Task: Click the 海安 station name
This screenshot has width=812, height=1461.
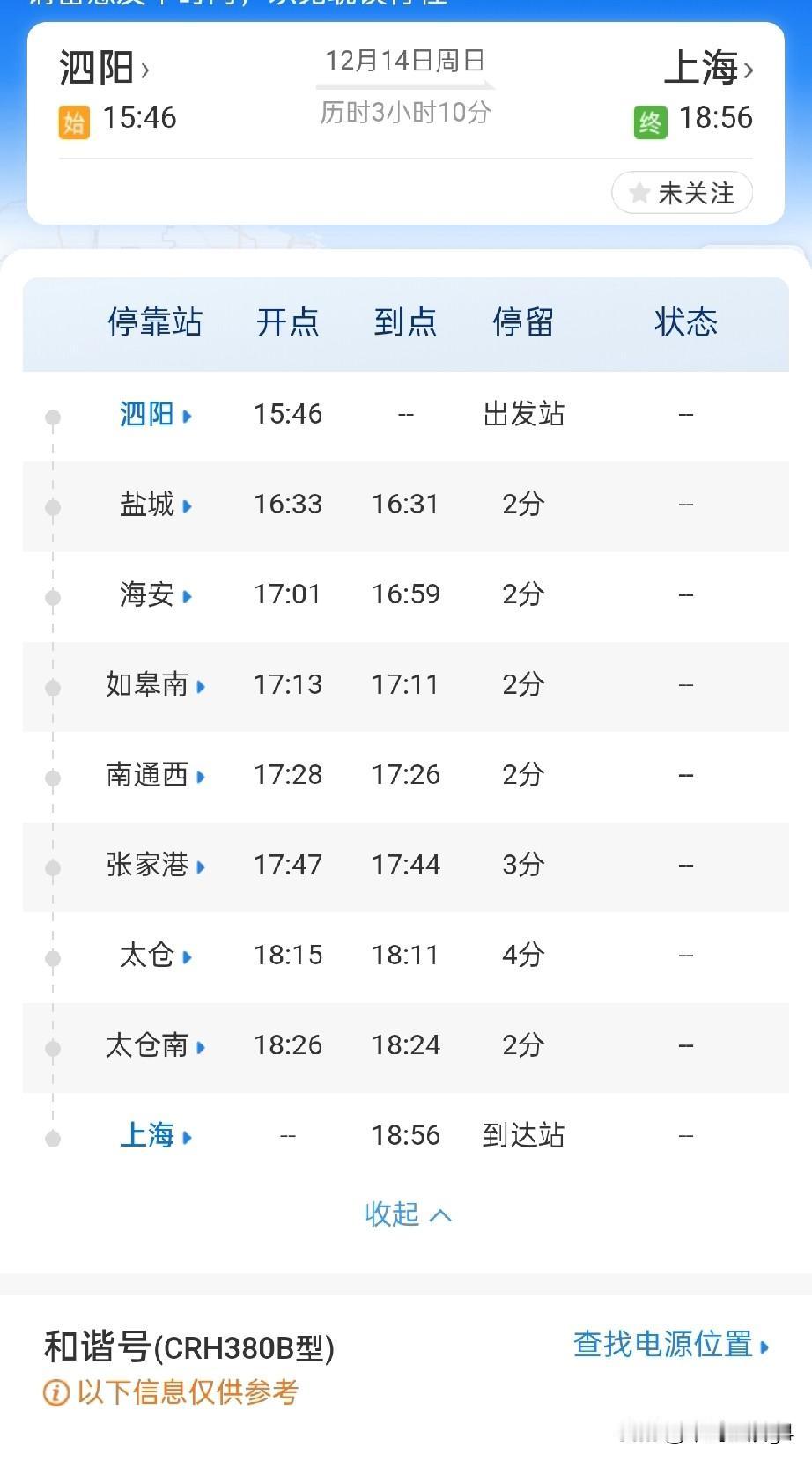Action: click(145, 595)
